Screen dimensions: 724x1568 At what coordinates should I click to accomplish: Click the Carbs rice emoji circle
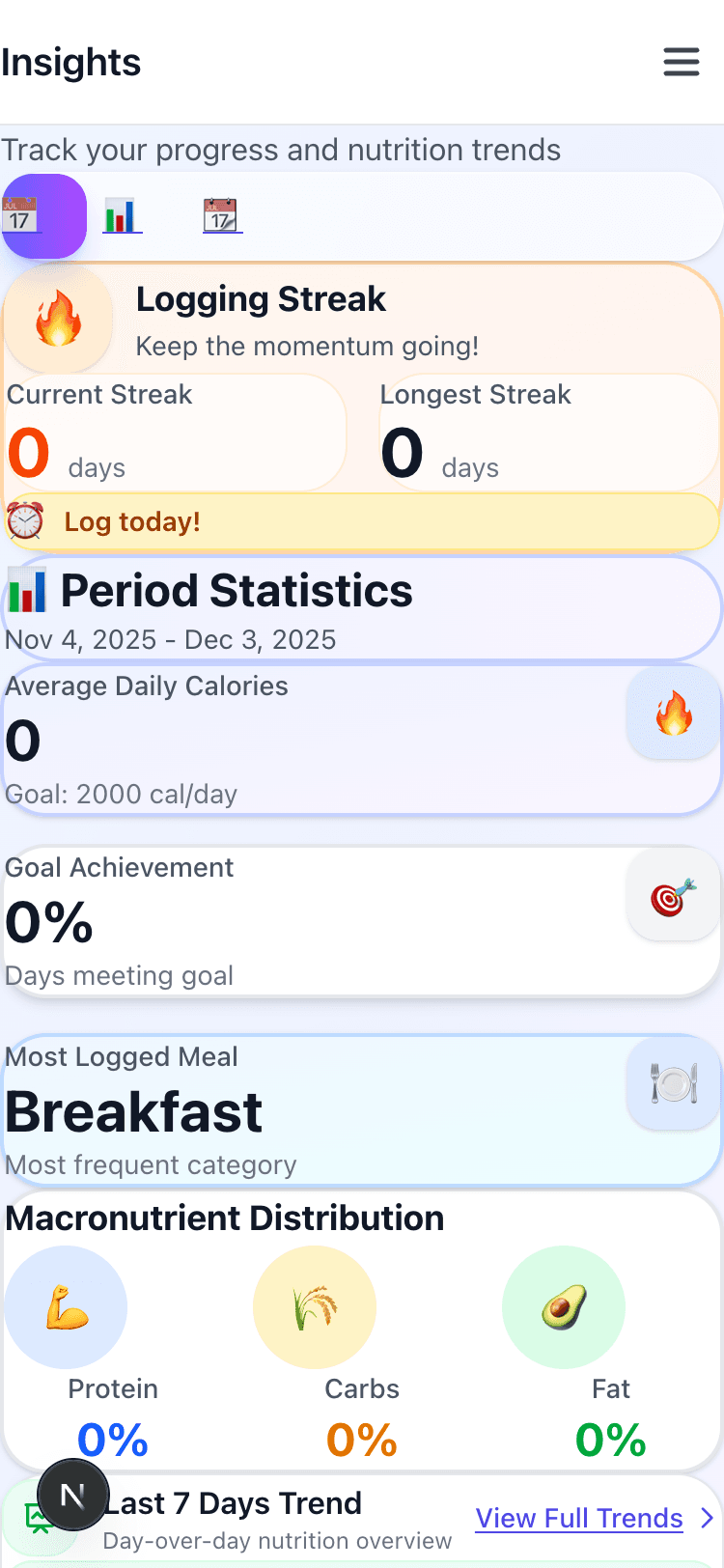(x=315, y=1306)
